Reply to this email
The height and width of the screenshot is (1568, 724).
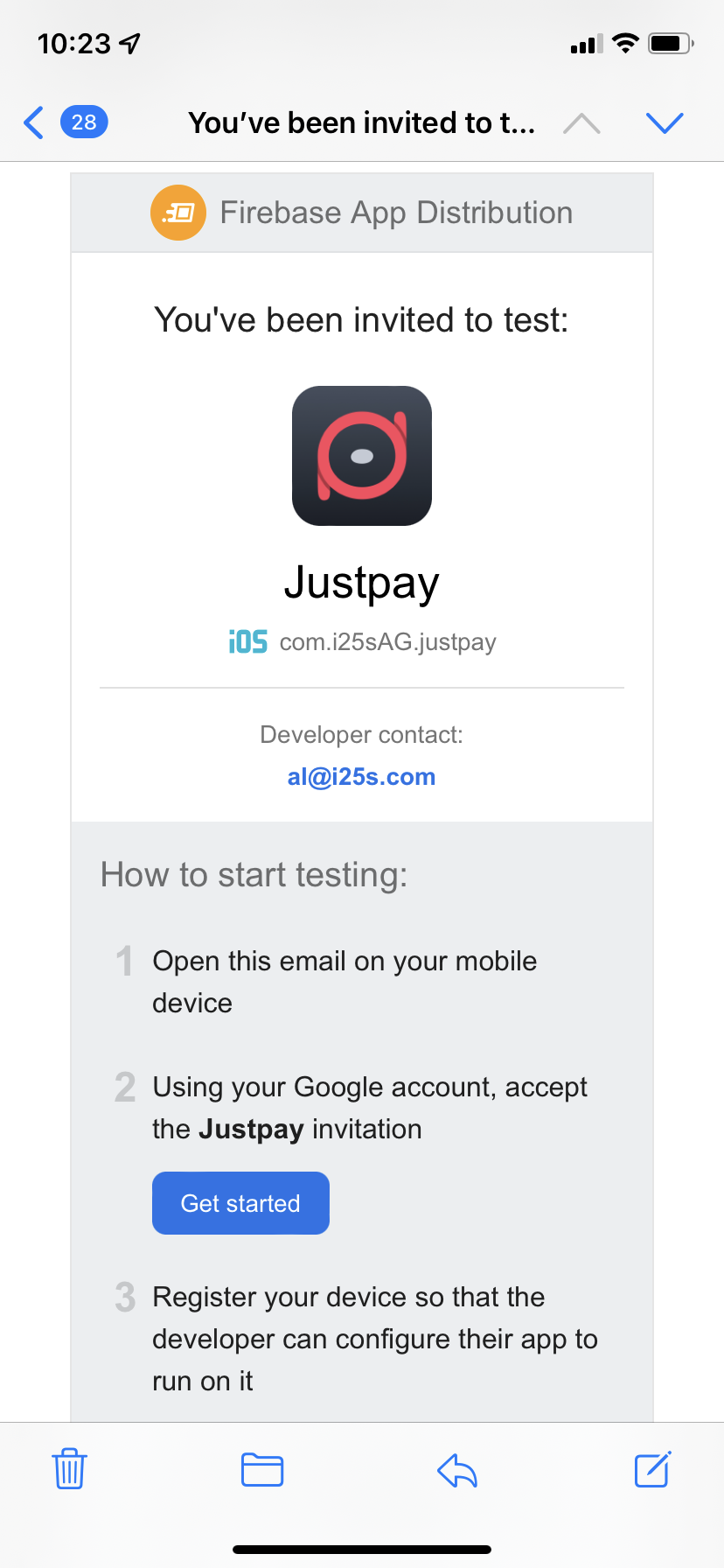click(457, 1470)
